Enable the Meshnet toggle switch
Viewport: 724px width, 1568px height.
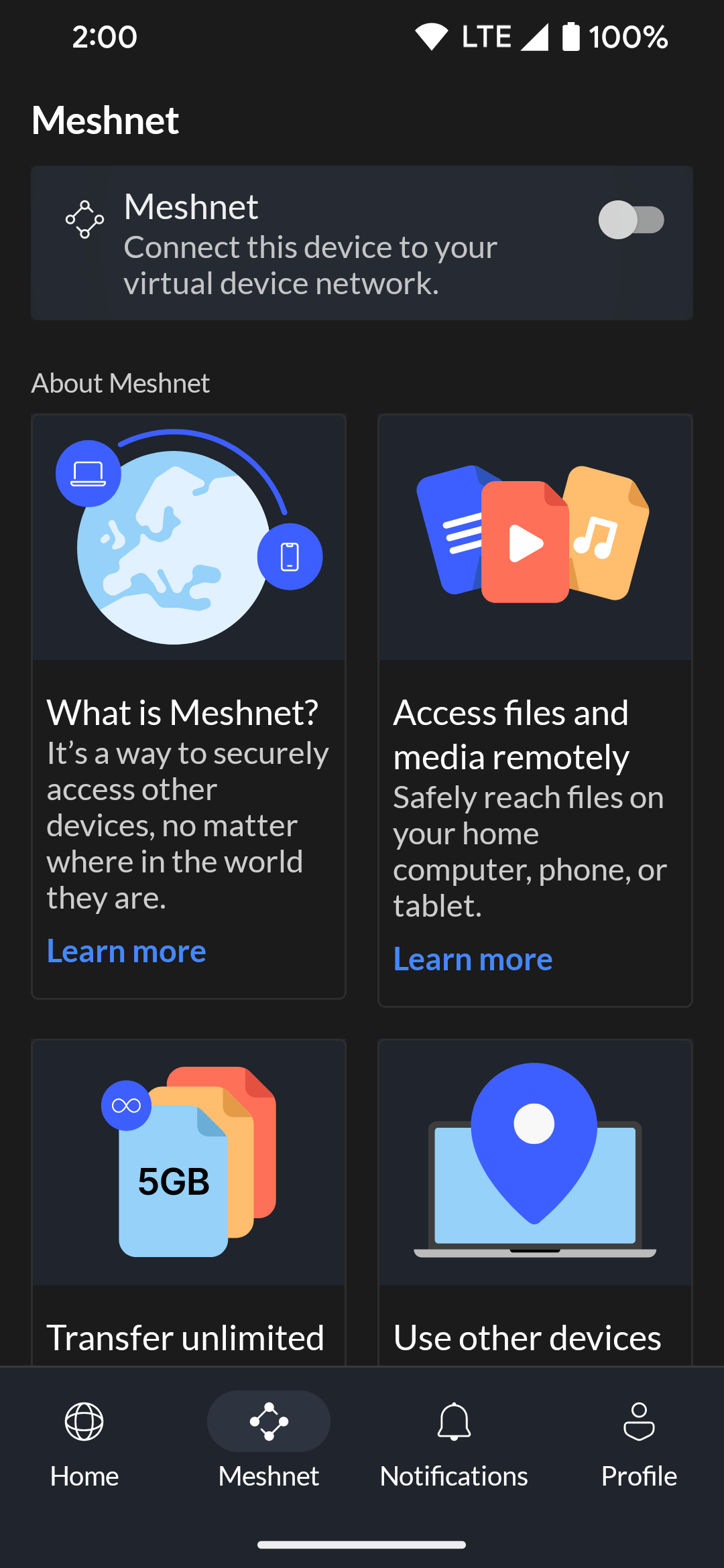631,220
